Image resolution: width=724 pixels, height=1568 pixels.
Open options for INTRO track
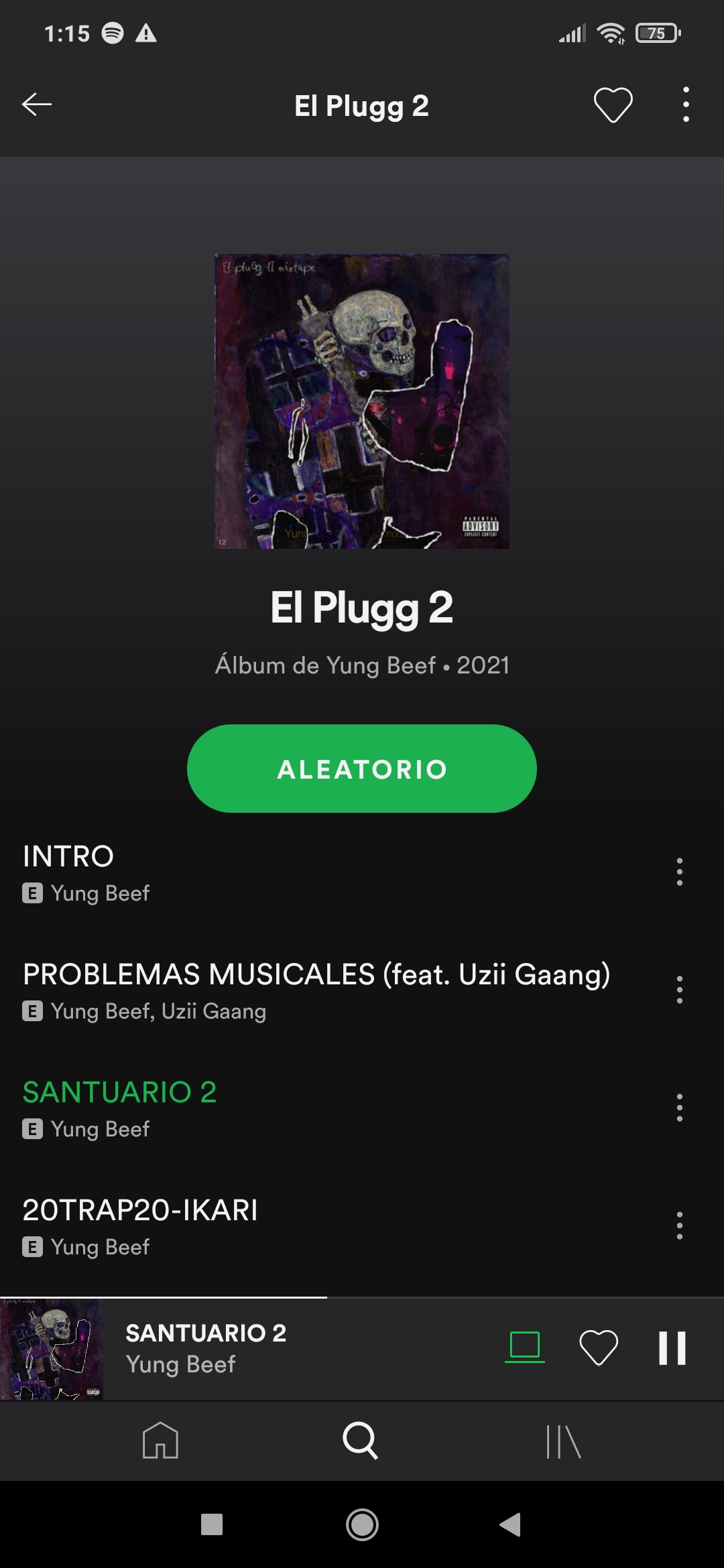pyautogui.click(x=679, y=872)
